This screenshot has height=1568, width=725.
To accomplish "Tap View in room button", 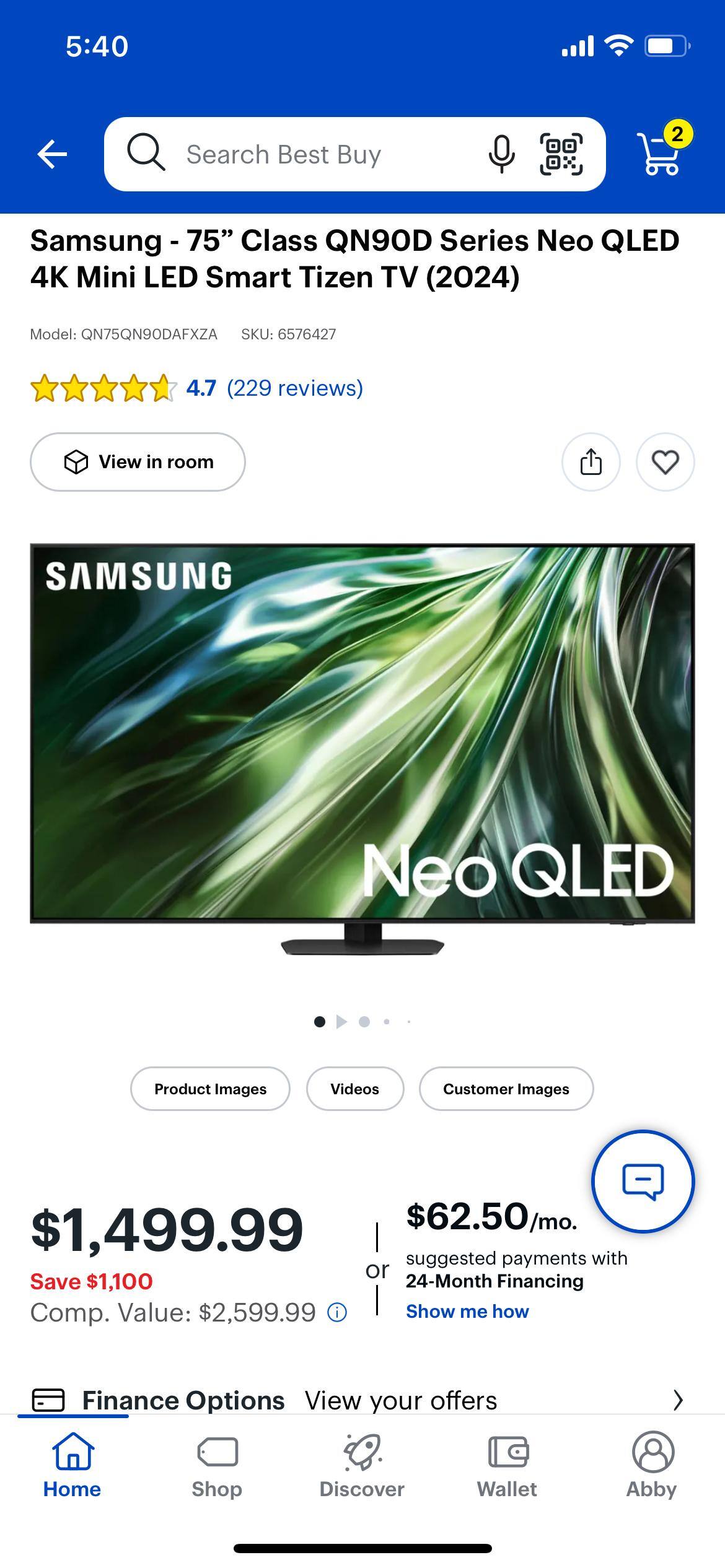I will click(138, 462).
